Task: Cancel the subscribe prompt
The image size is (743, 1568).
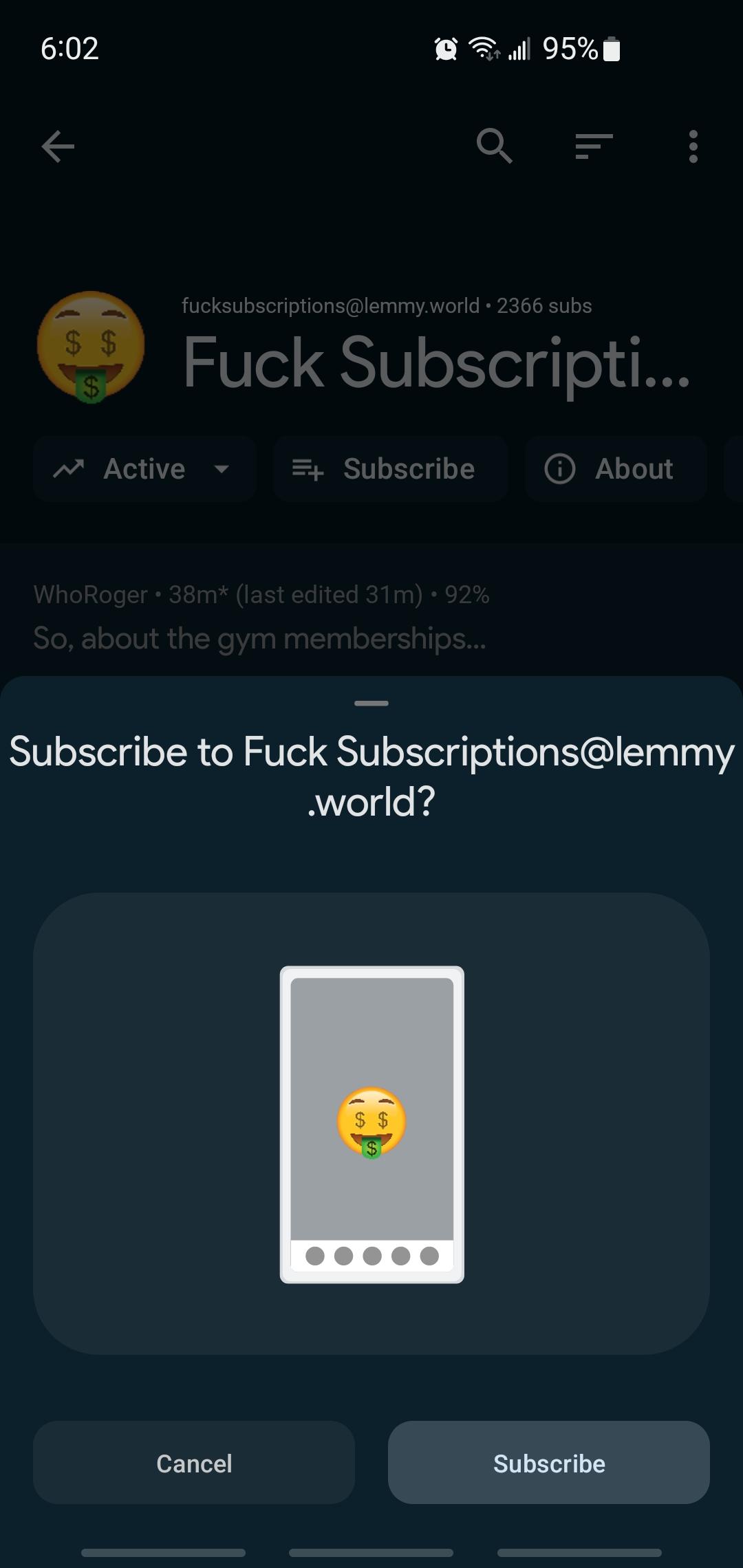Action: pyautogui.click(x=194, y=1463)
